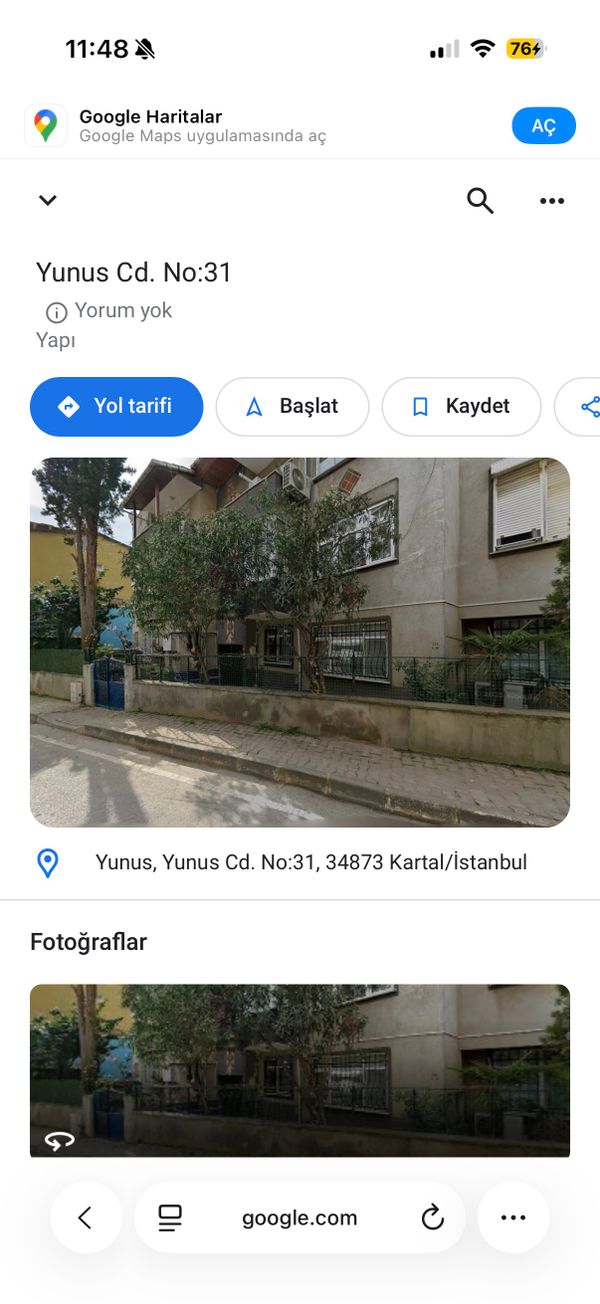The width and height of the screenshot is (600, 1304).
Task: Open the browser's more options menu
Action: click(513, 1217)
